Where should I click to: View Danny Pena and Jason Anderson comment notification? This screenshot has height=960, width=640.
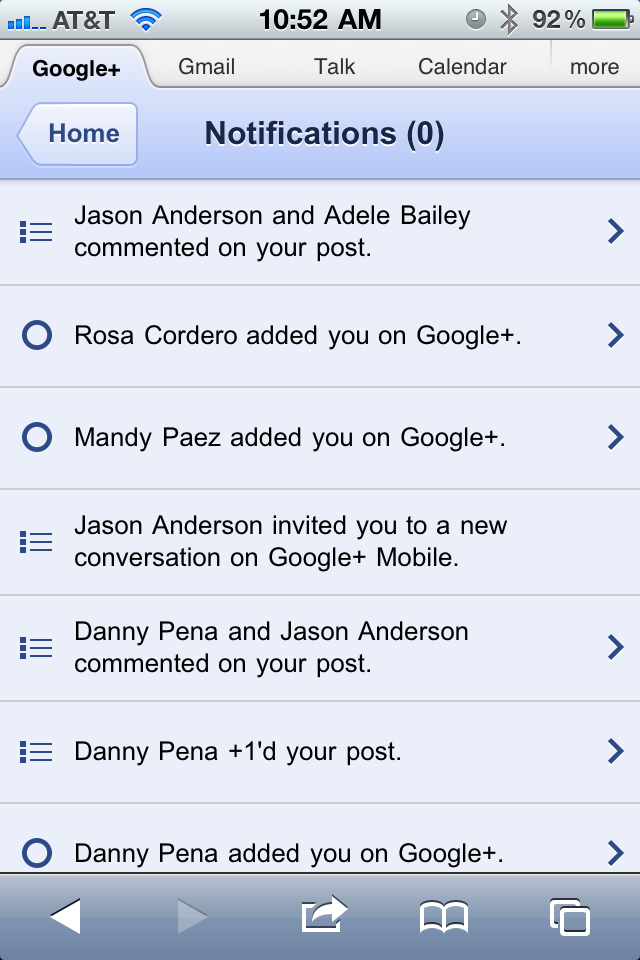[320, 648]
